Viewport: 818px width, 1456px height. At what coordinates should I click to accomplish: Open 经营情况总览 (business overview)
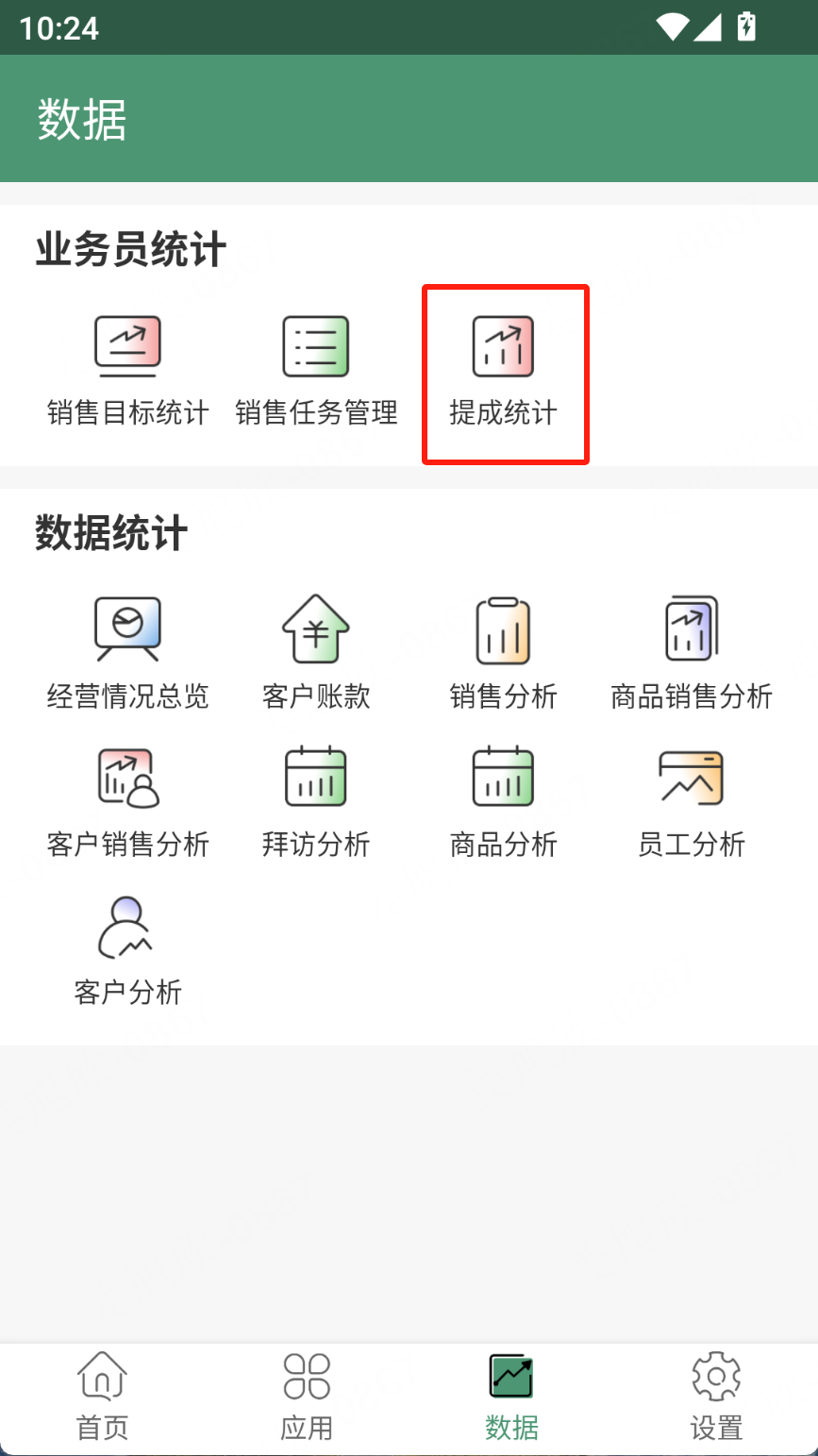[x=127, y=653]
